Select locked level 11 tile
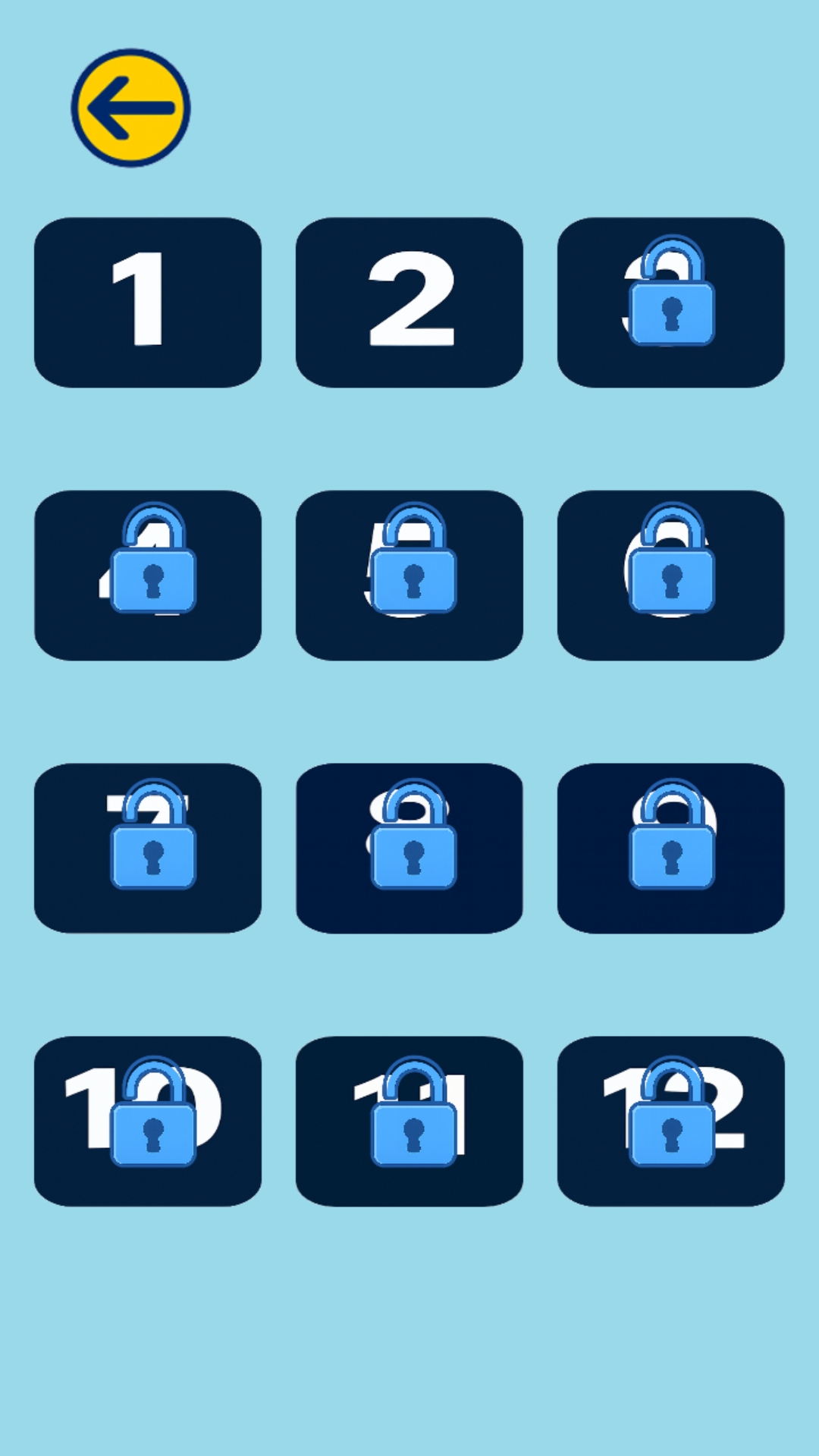819x1456 pixels. click(x=409, y=1121)
